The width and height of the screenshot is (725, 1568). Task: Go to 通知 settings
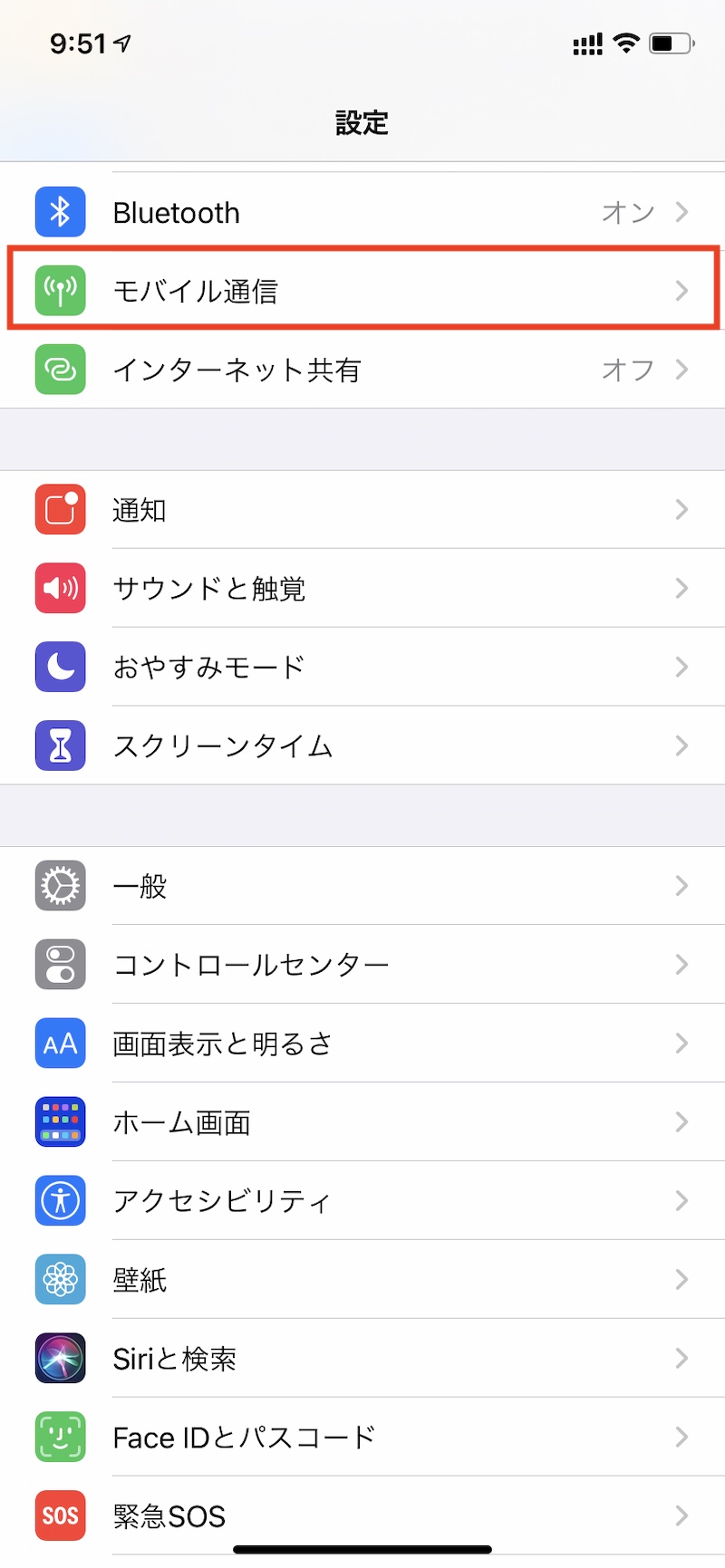click(x=362, y=510)
